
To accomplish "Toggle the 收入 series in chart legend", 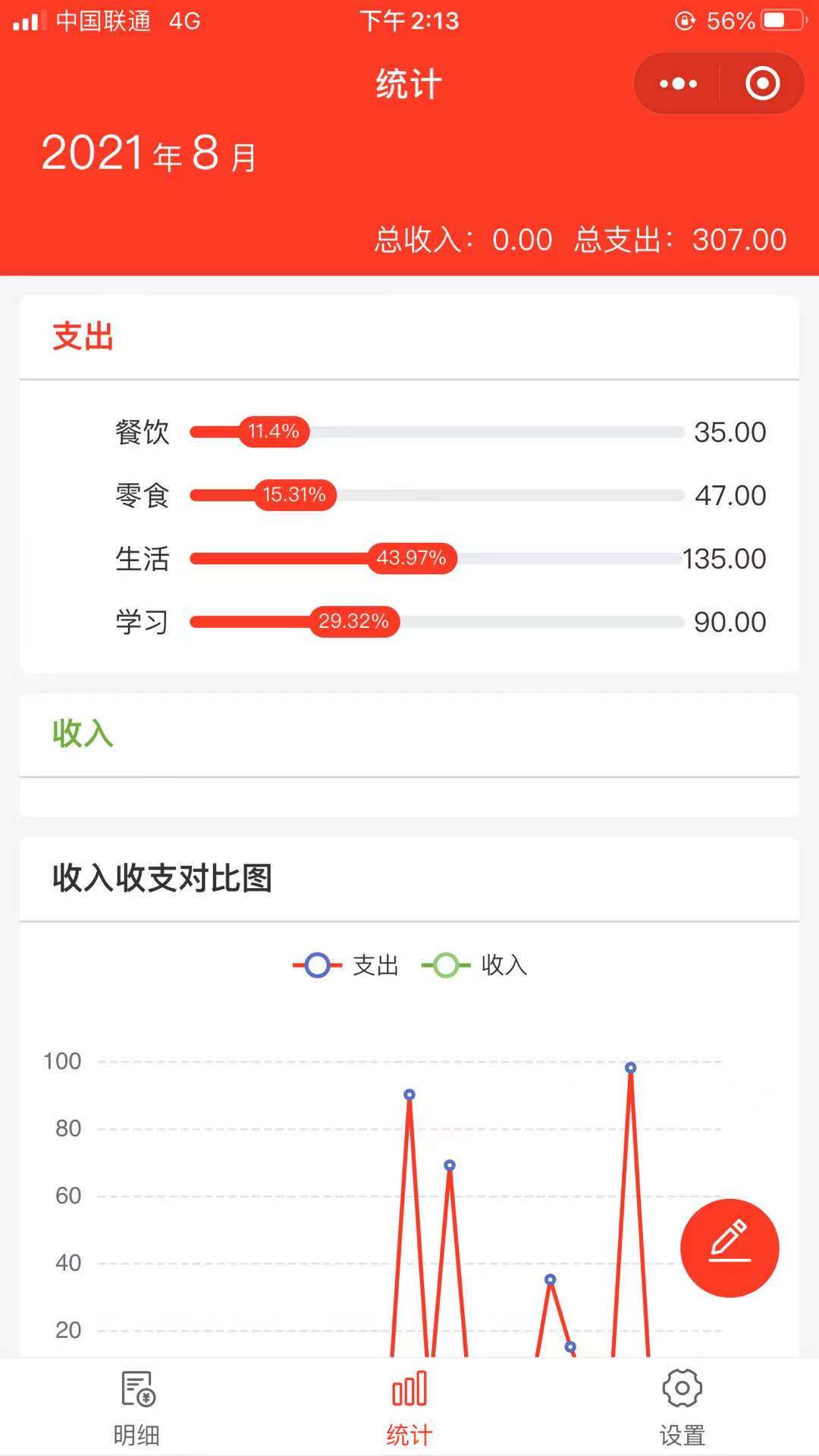I will [475, 965].
